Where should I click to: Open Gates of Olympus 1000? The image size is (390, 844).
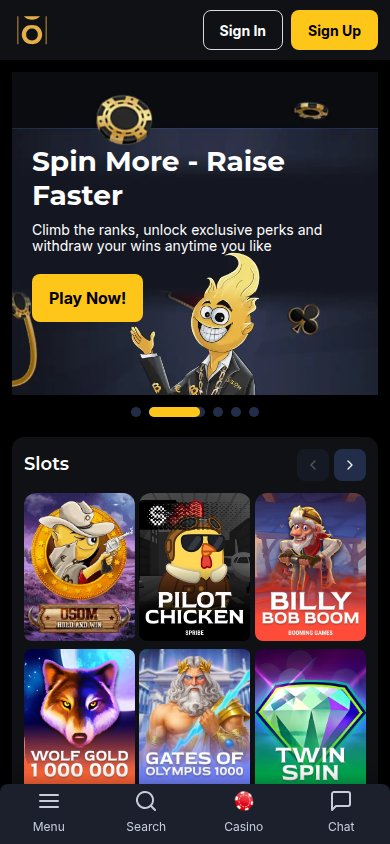point(195,716)
